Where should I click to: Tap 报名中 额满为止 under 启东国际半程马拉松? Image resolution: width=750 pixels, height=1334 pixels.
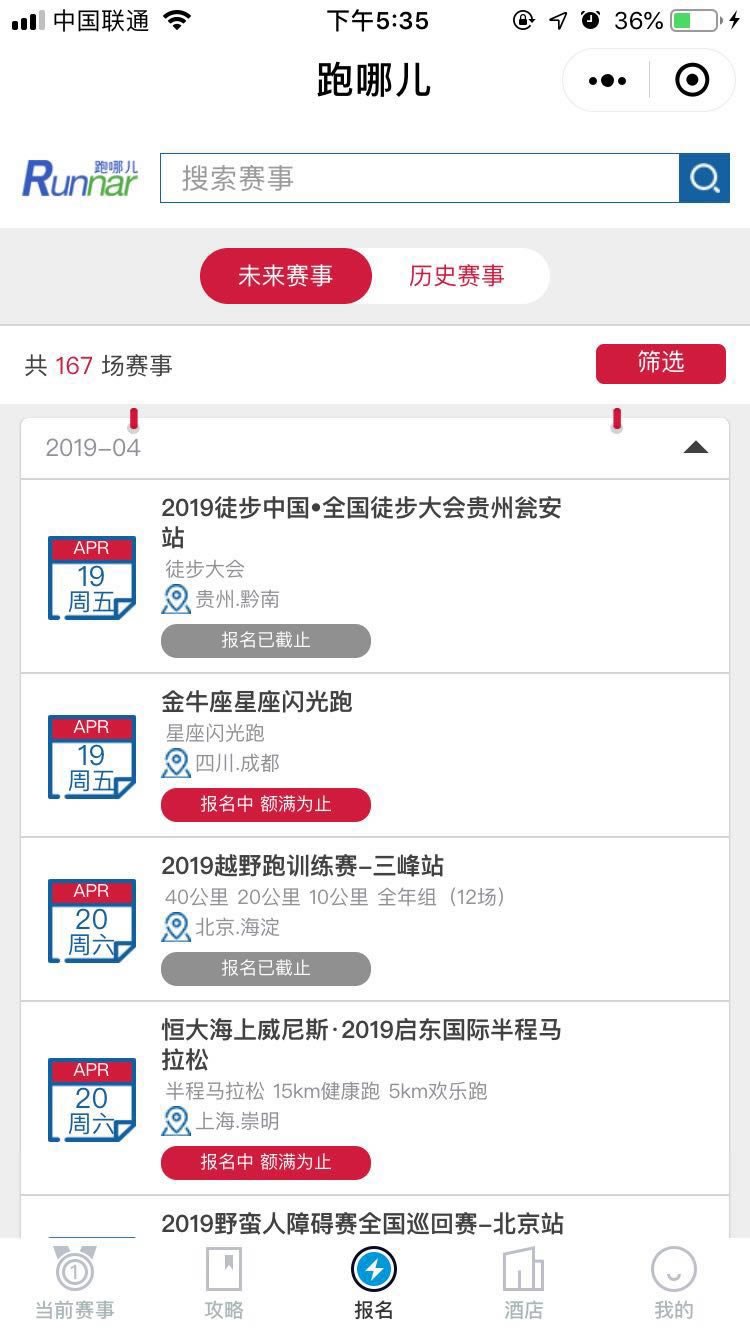click(x=266, y=1162)
